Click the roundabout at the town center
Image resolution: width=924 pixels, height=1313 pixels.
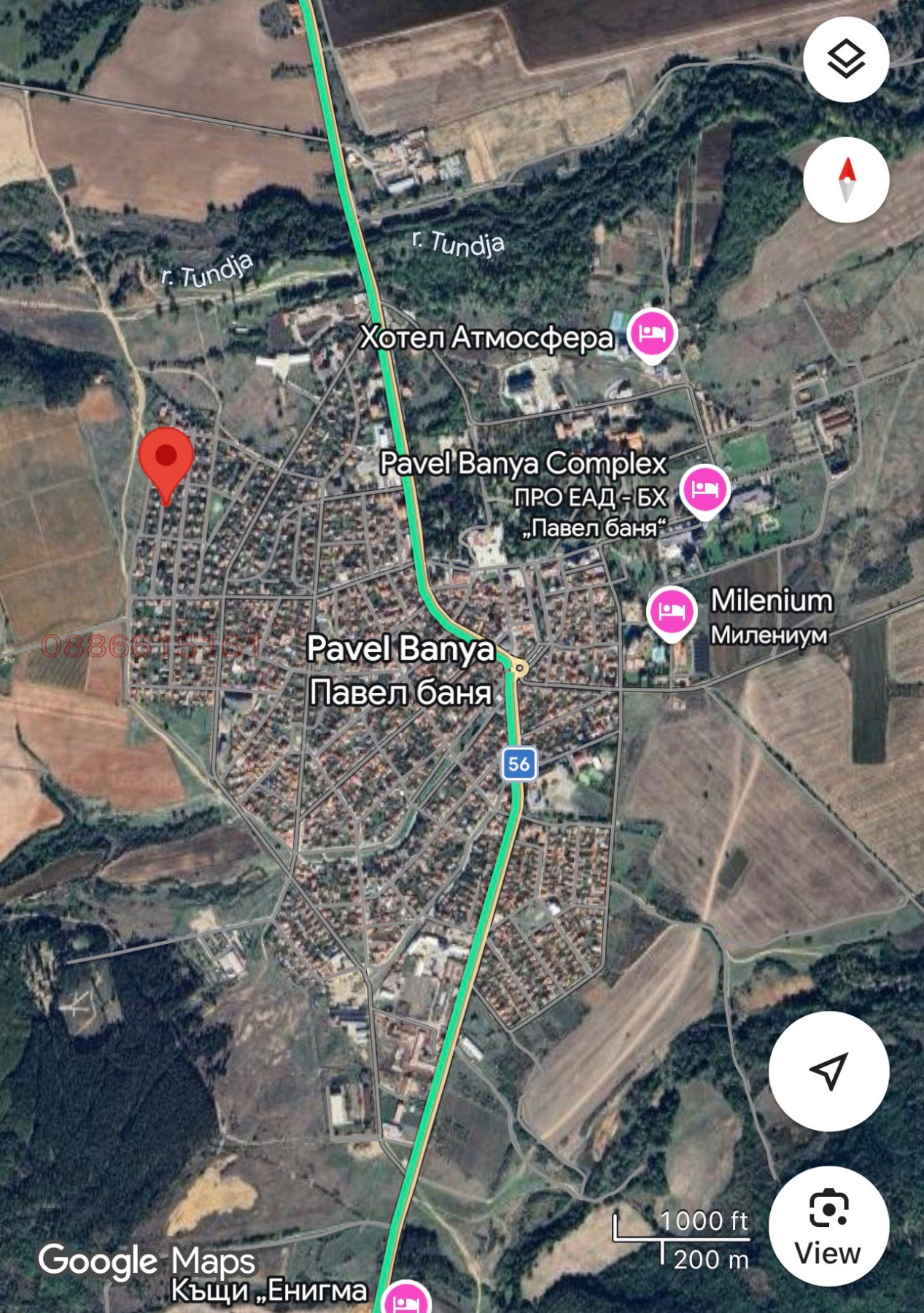pos(519,667)
